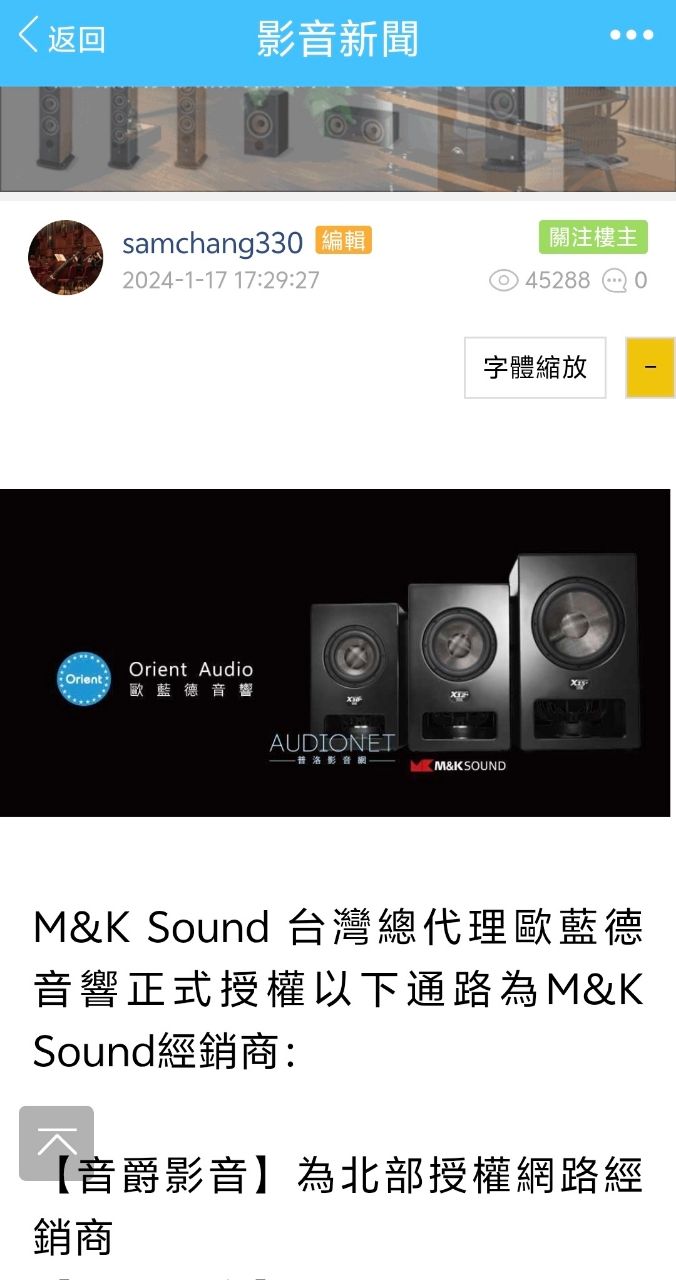Image resolution: width=676 pixels, height=1280 pixels.
Task: Open samchang330's profile avatar
Action: [x=65, y=258]
